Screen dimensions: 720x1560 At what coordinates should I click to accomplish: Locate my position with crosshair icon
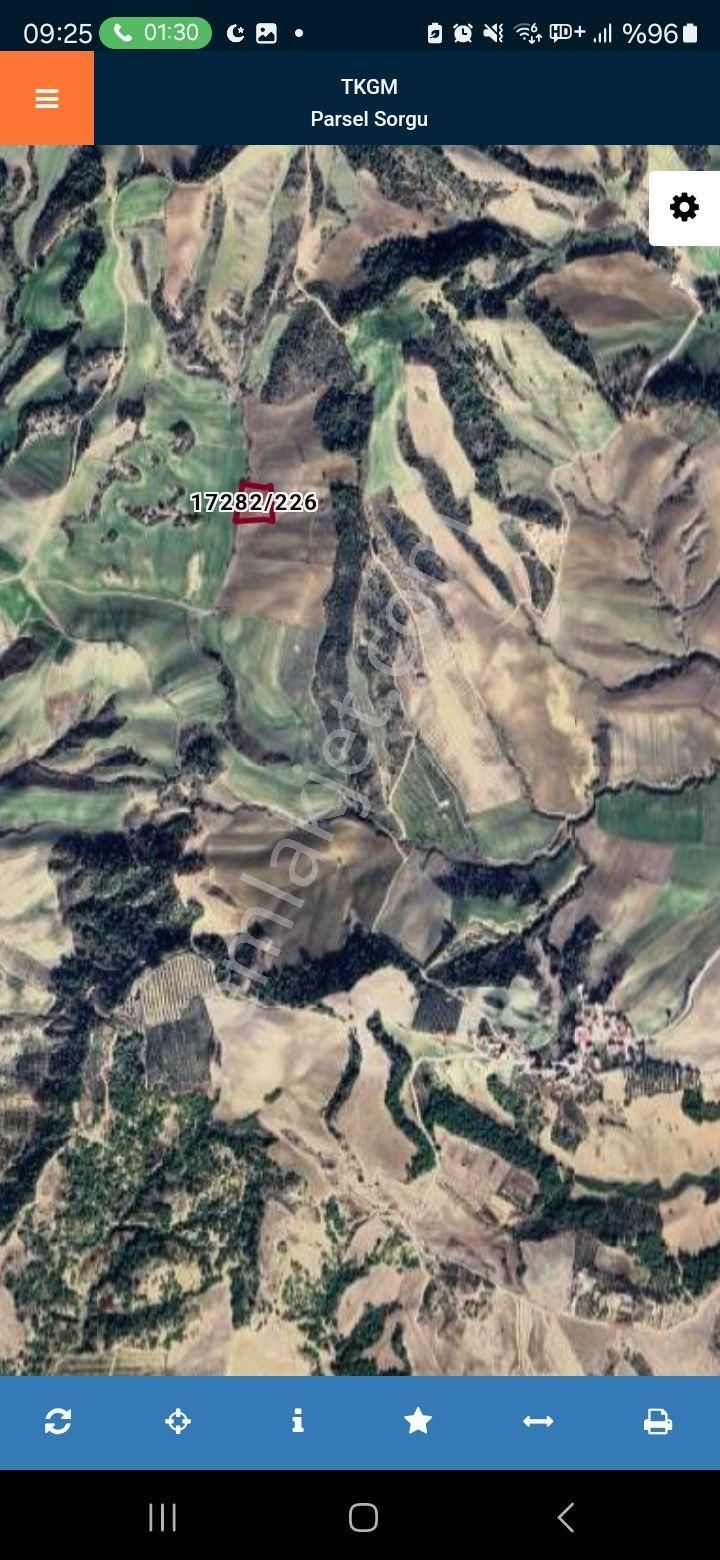178,1421
